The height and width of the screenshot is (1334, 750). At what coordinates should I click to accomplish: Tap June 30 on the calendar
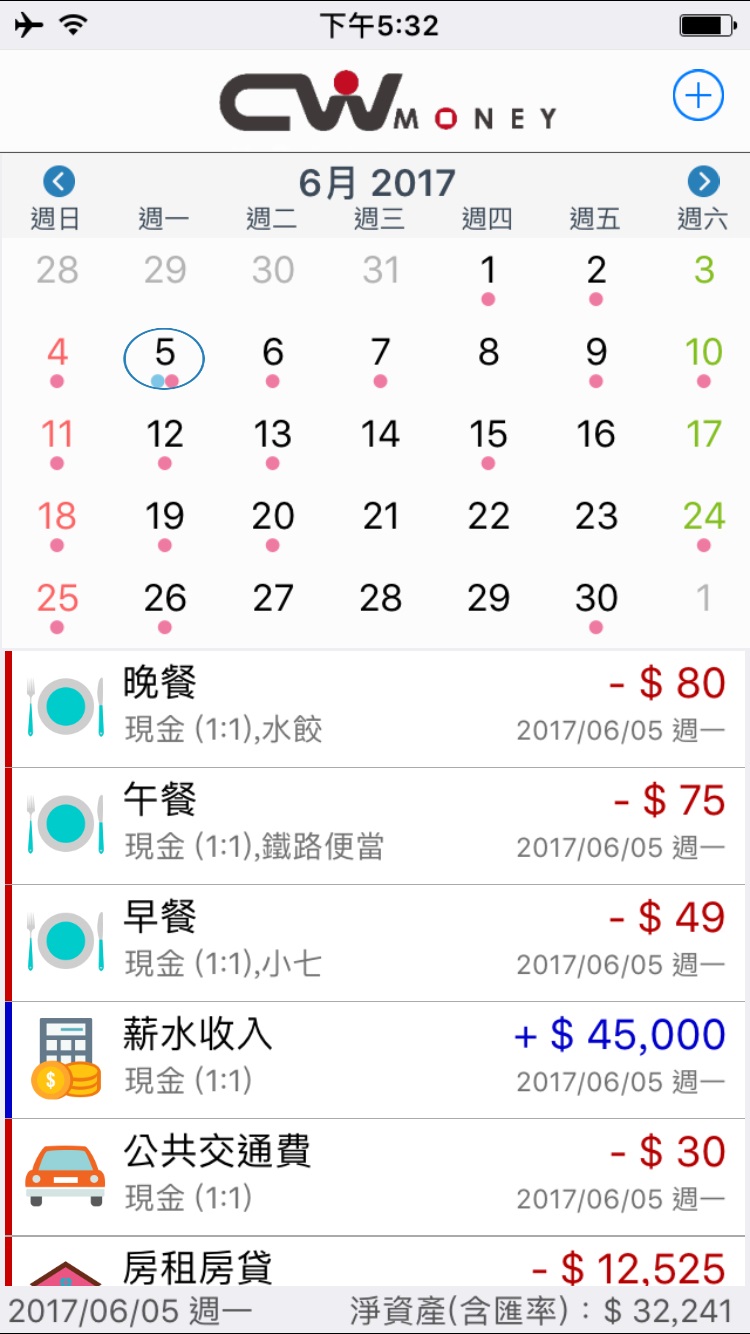595,597
